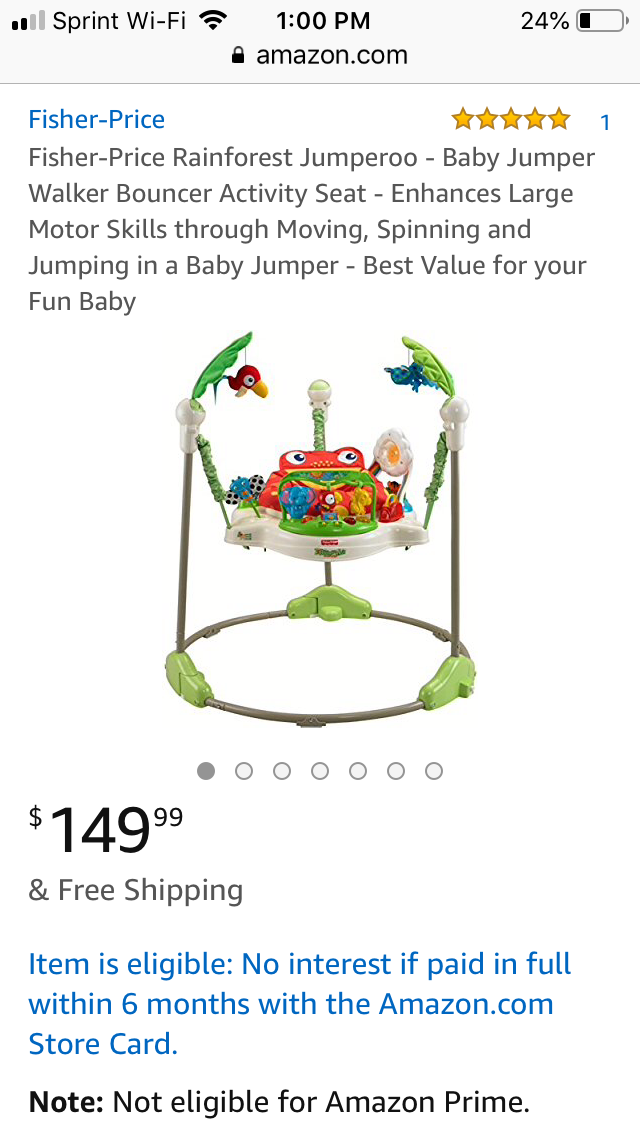Open the Fisher-Price brand link
640x1136 pixels.
[96, 119]
